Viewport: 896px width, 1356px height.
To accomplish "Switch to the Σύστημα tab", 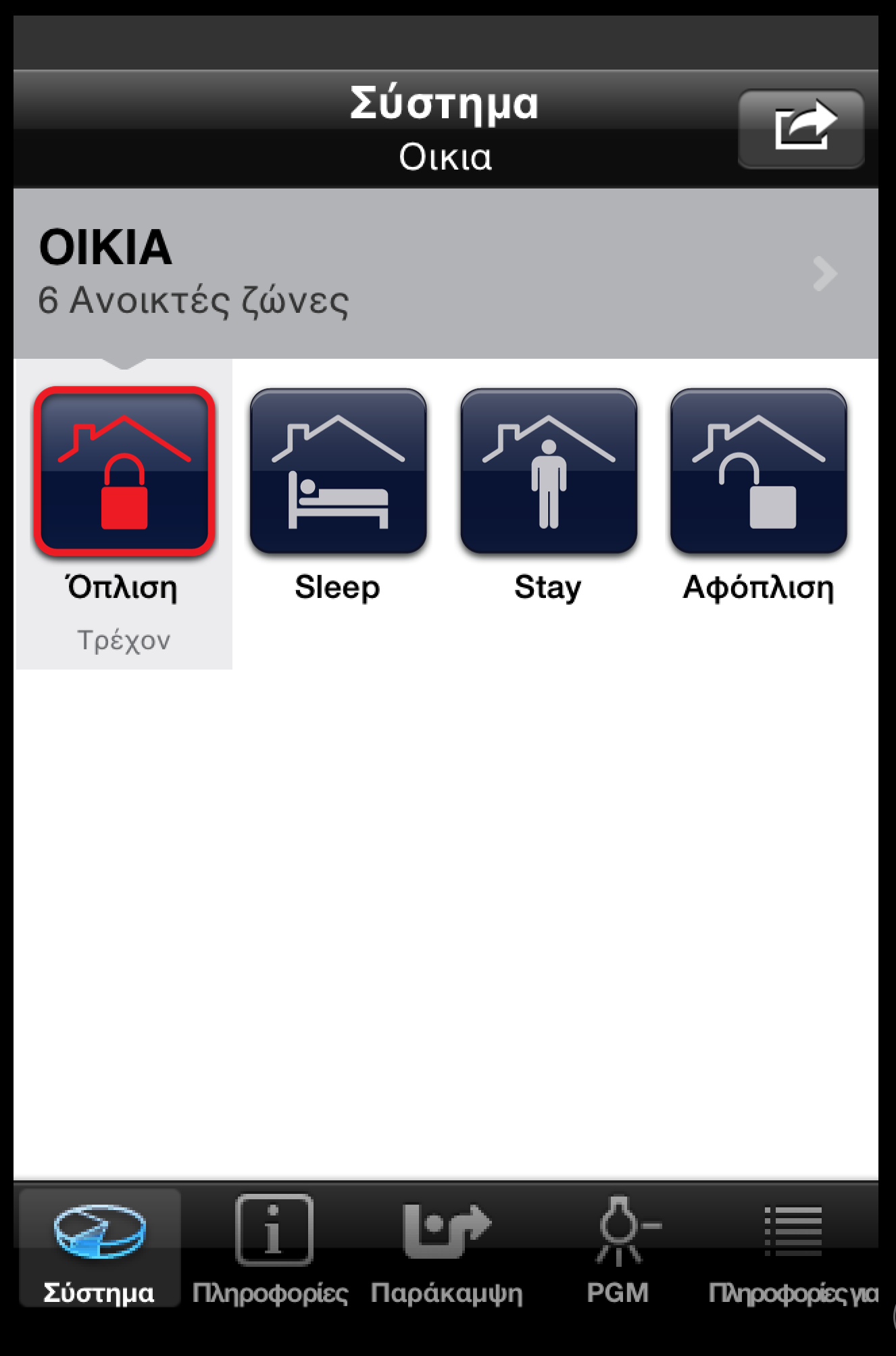I will tap(99, 1249).
